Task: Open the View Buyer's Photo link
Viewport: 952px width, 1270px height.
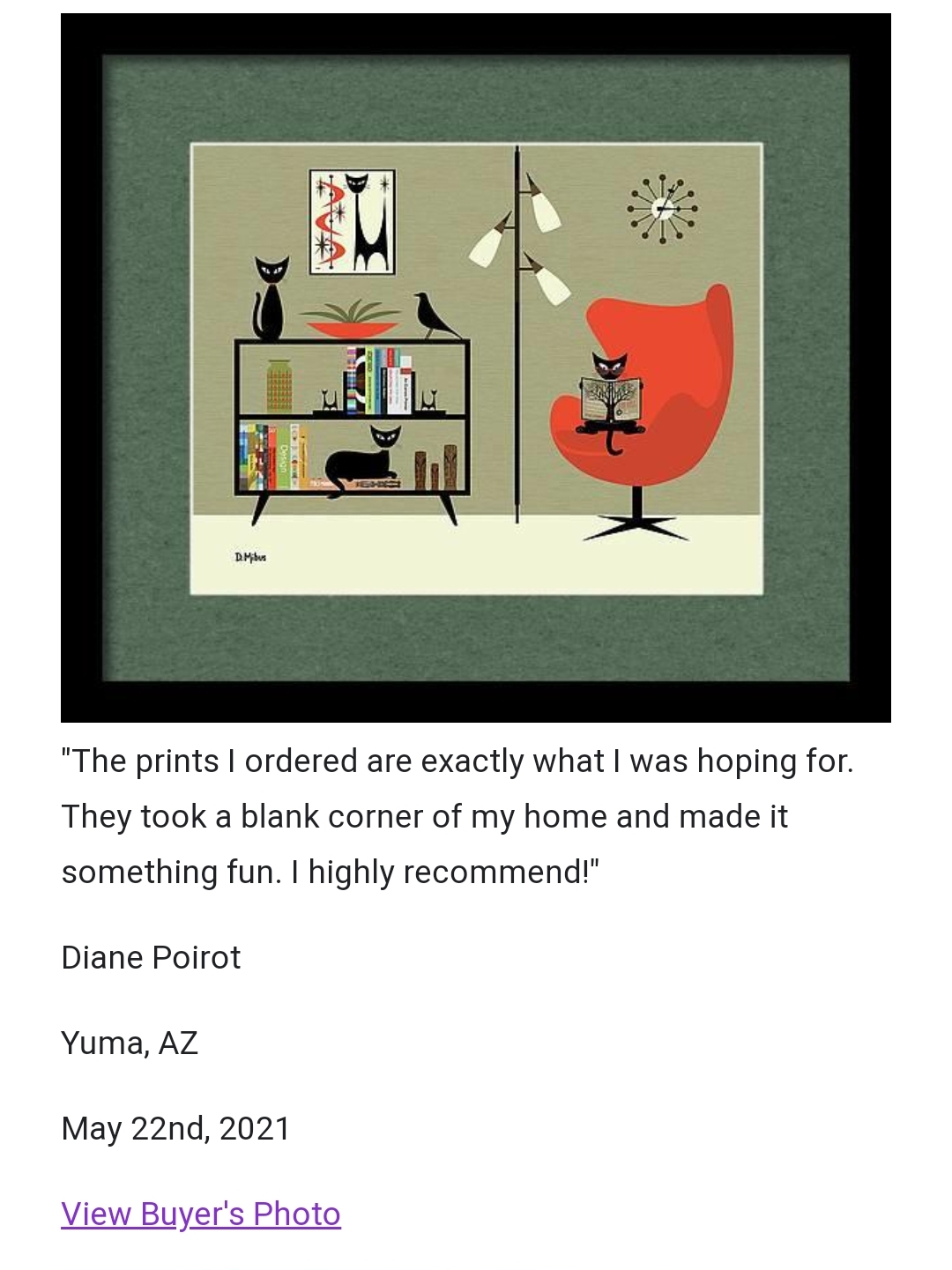Action: 201,1214
